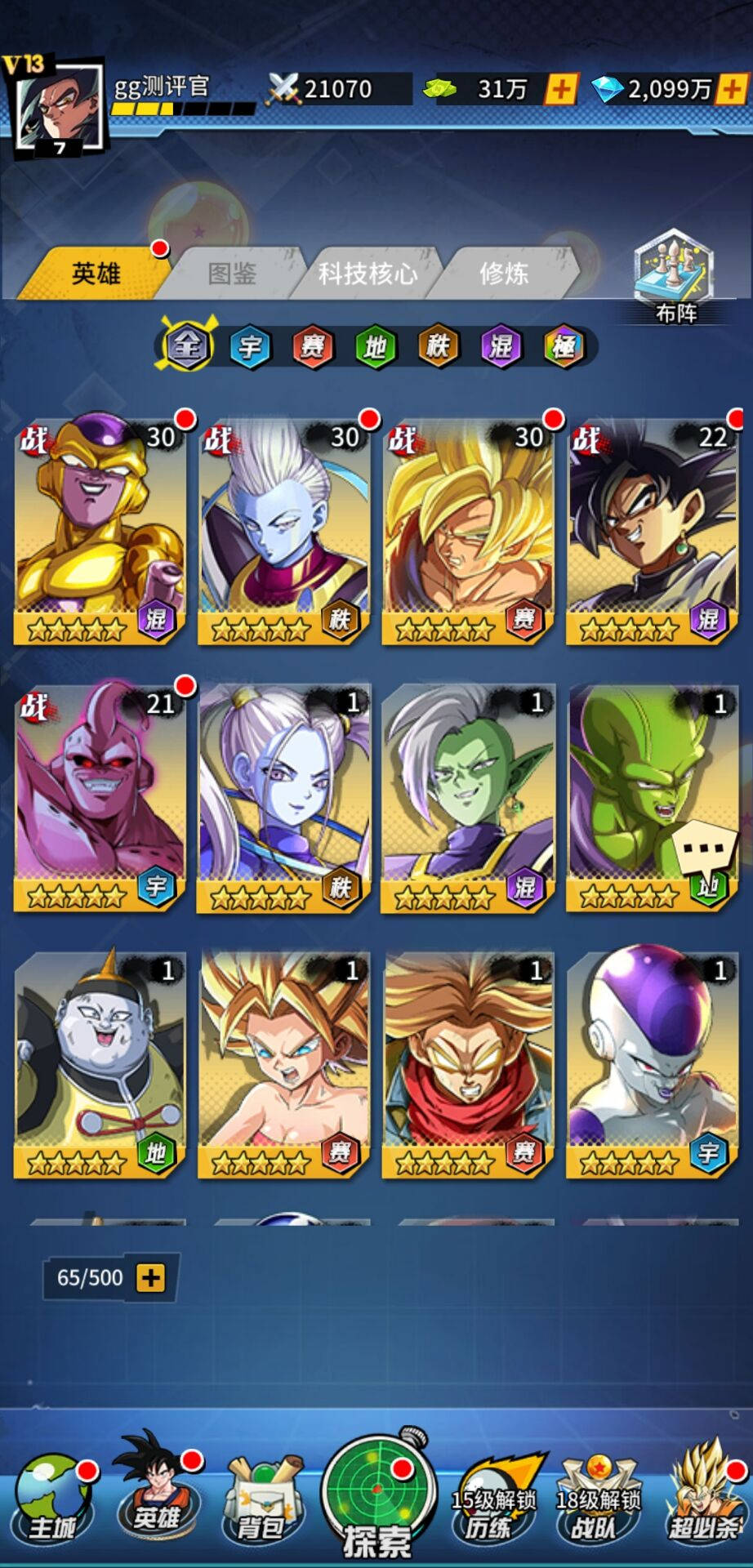This screenshot has width=753, height=1568.
Task: Expand hero capacity with 65/500 plus button
Action: tap(150, 1277)
